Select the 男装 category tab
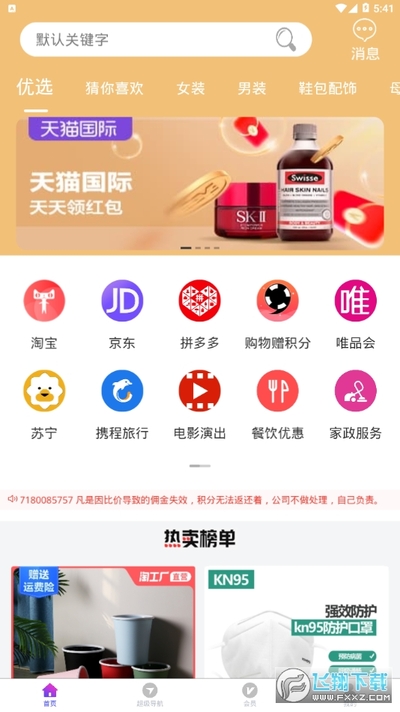Viewport: 400px width, 712px height. point(252,88)
